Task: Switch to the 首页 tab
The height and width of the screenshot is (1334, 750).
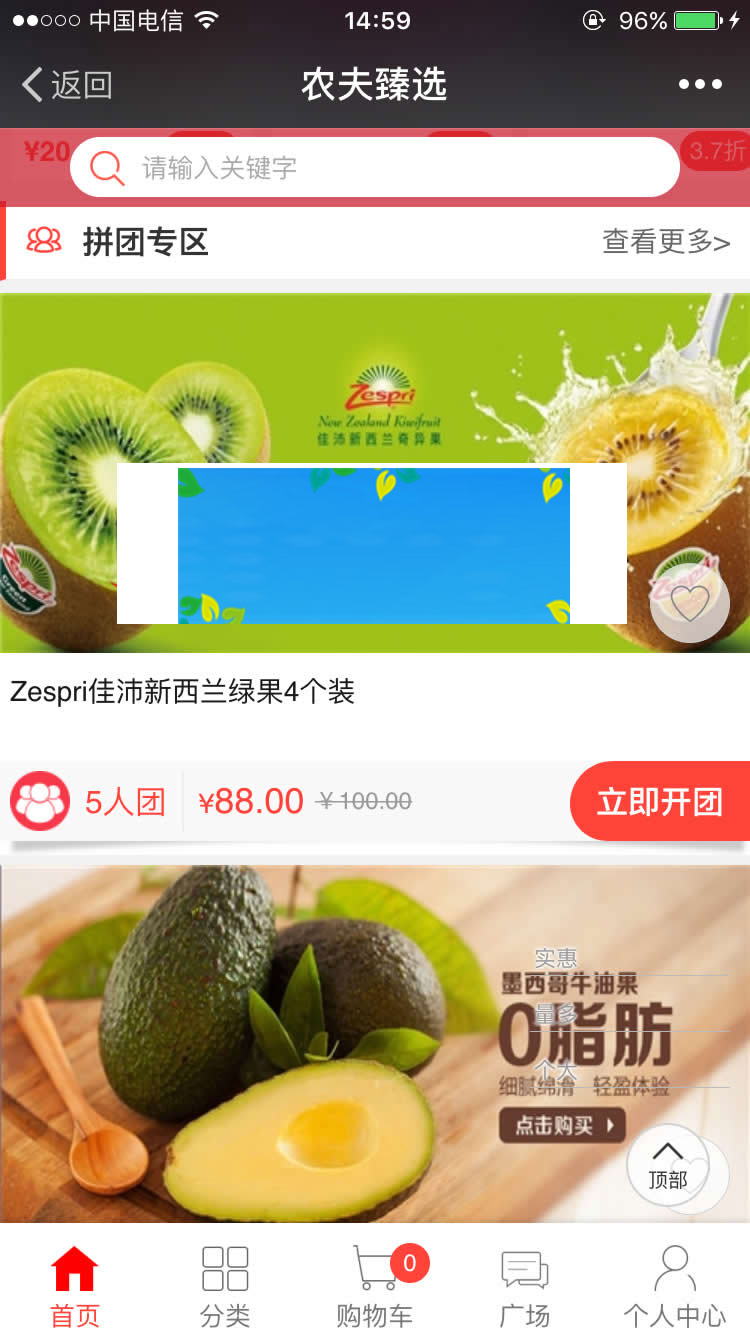Action: click(x=75, y=1286)
